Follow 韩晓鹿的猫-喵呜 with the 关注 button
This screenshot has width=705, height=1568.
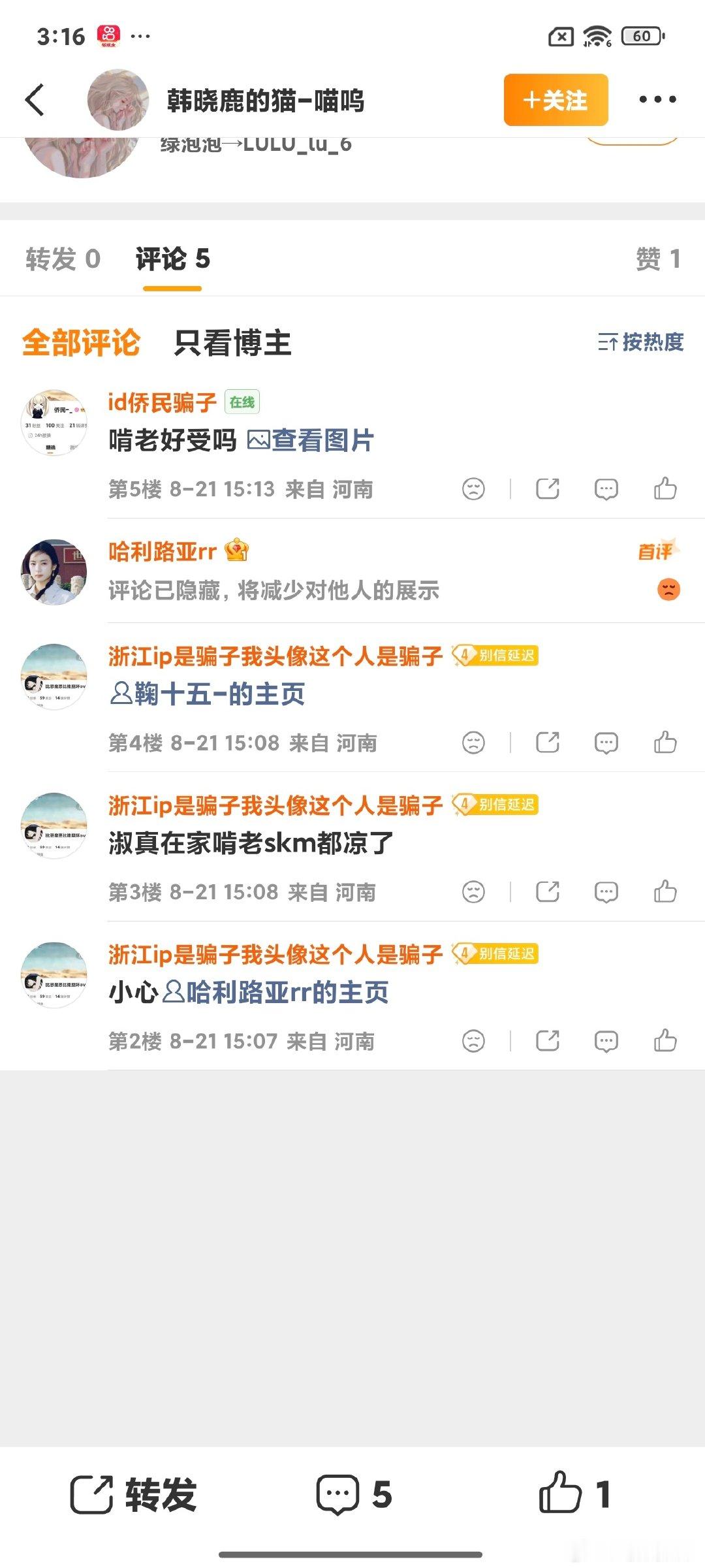point(556,100)
